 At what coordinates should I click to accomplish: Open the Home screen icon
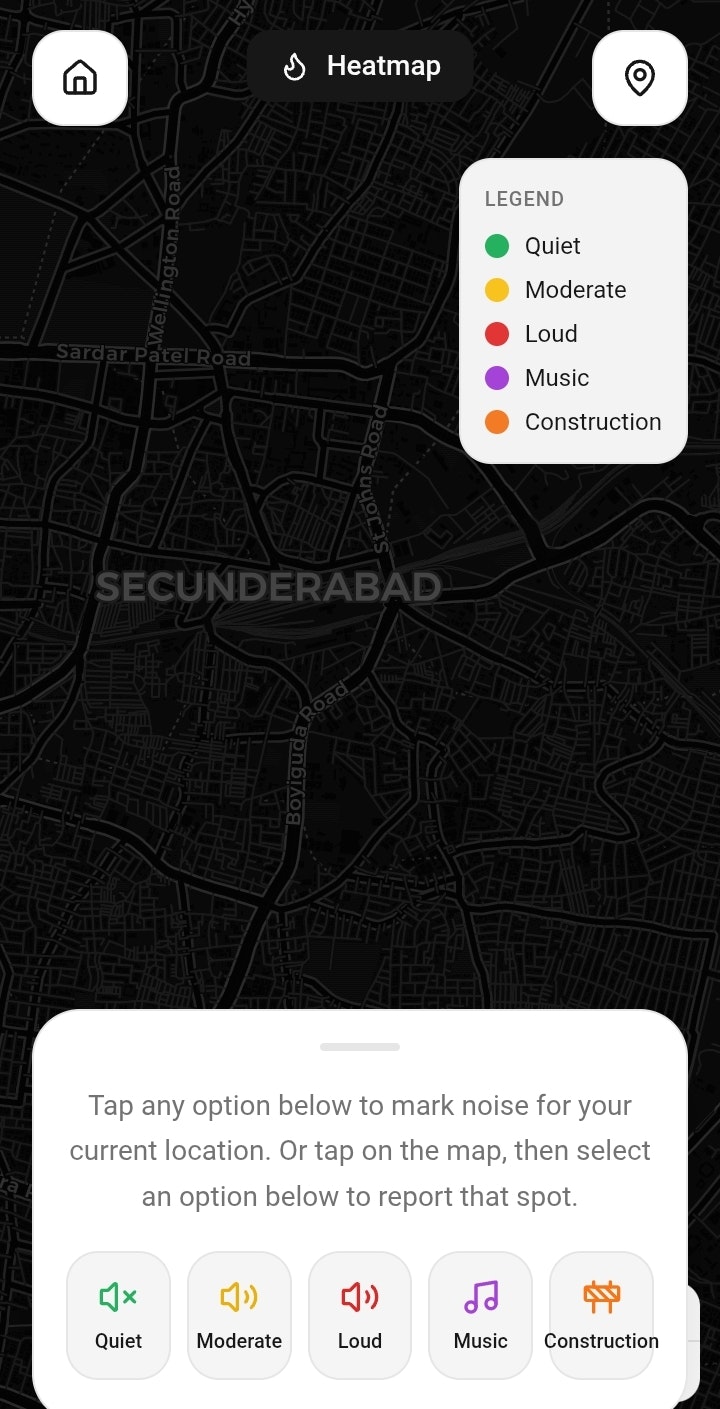(80, 77)
